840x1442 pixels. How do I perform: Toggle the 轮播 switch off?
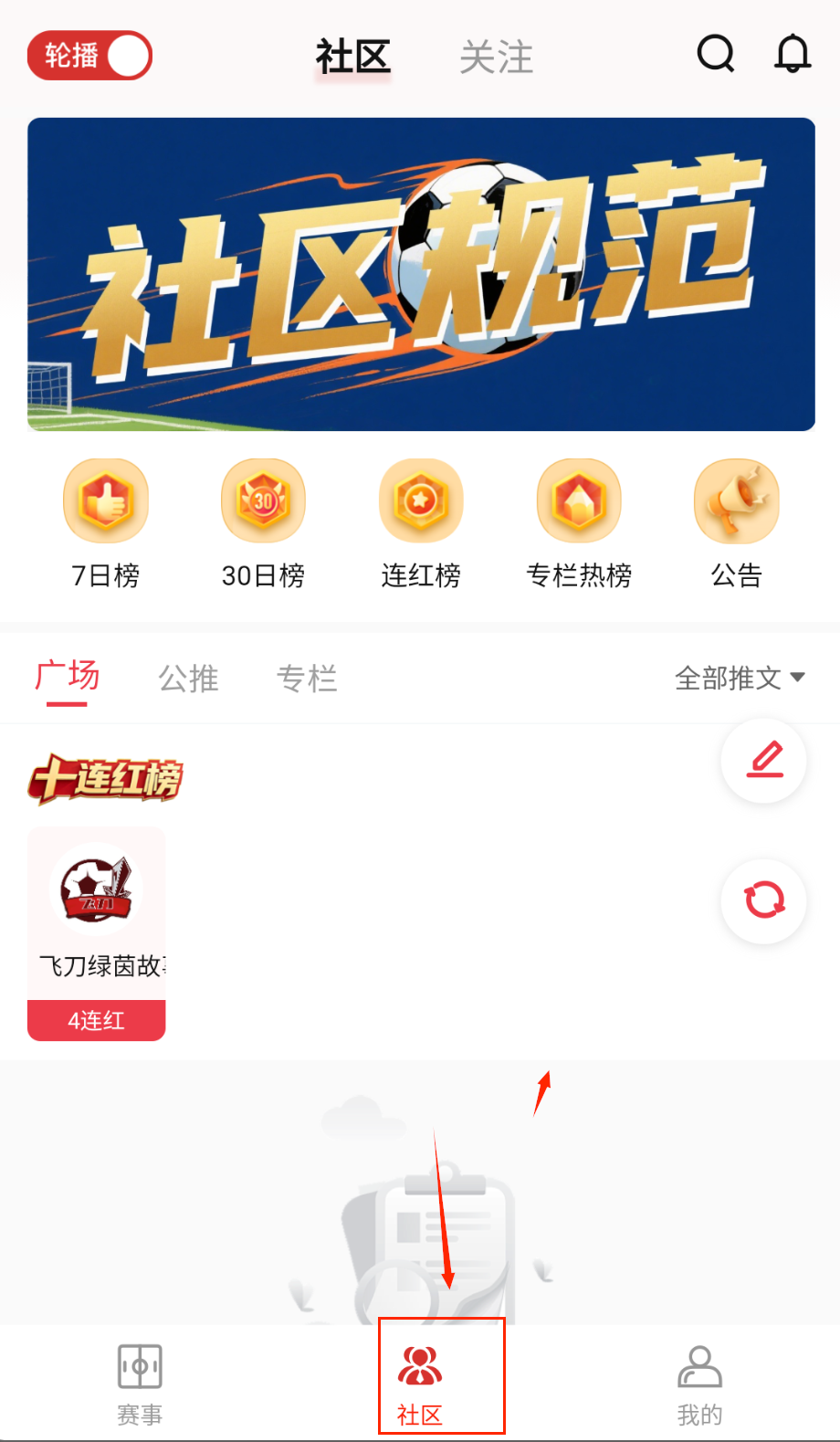(x=89, y=56)
